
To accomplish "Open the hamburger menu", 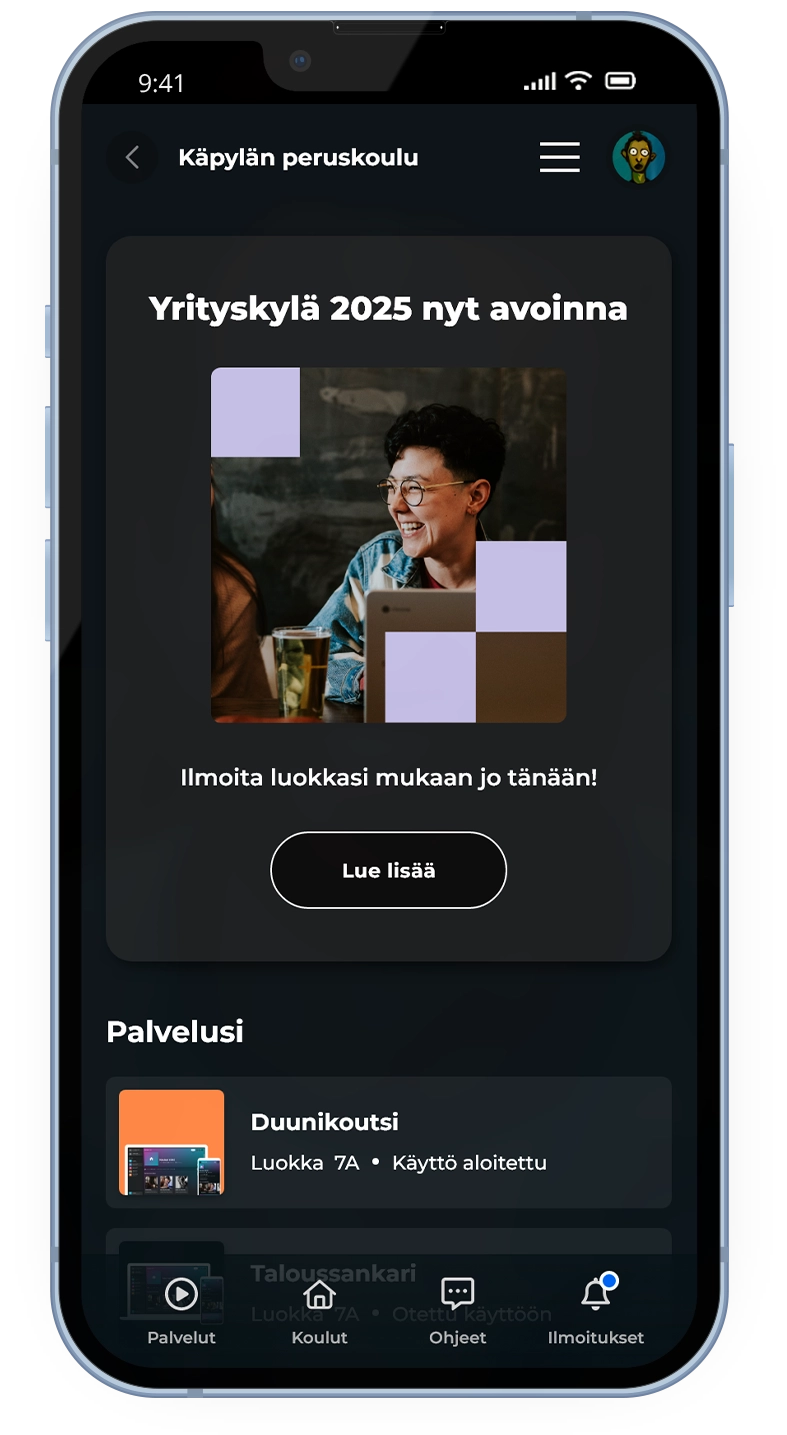I will pyautogui.click(x=559, y=157).
